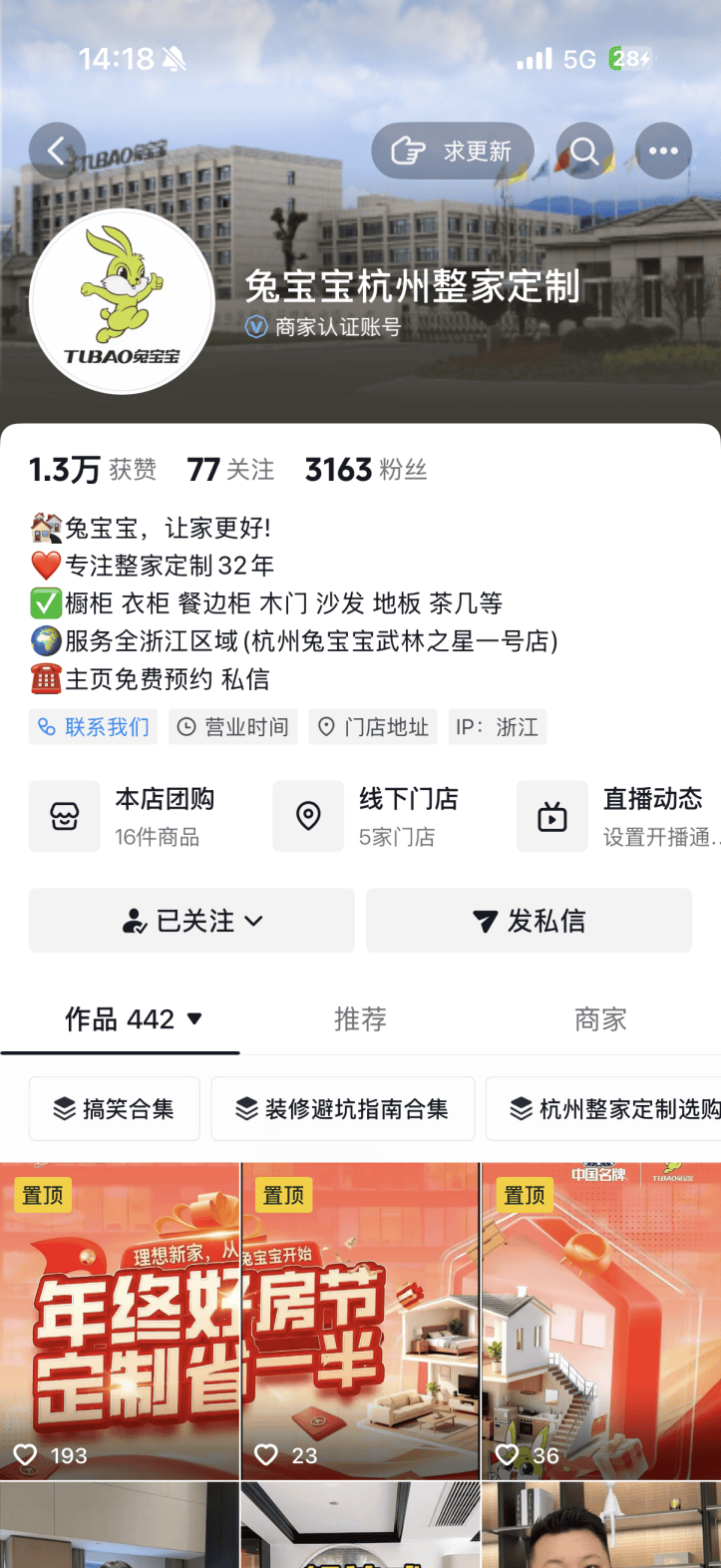721x1568 pixels.
Task: View the 3163 粉丝 followers list
Action: tap(365, 470)
